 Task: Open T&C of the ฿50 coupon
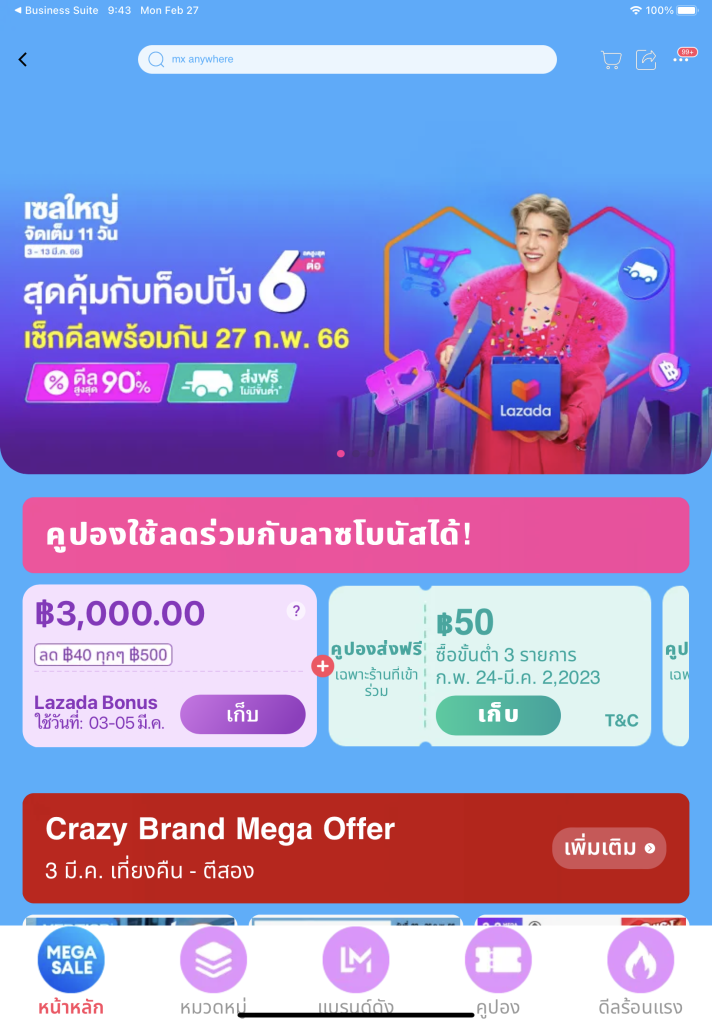(x=621, y=720)
